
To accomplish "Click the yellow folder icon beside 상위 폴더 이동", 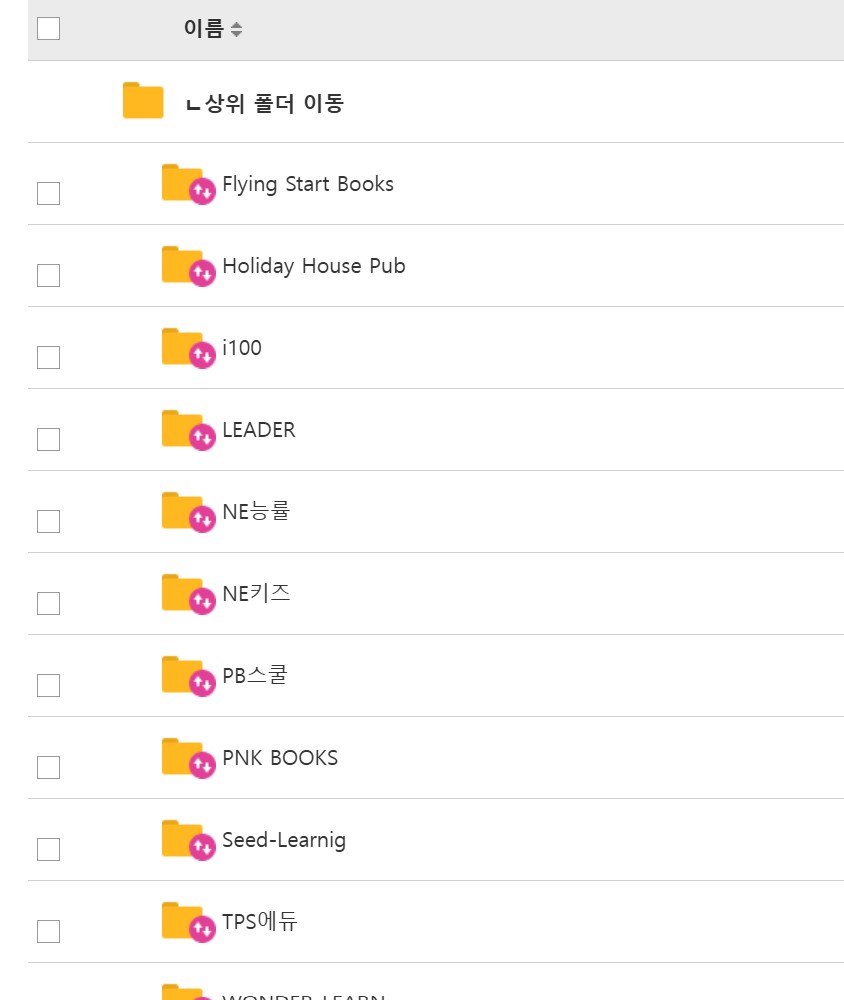I will click(x=142, y=100).
